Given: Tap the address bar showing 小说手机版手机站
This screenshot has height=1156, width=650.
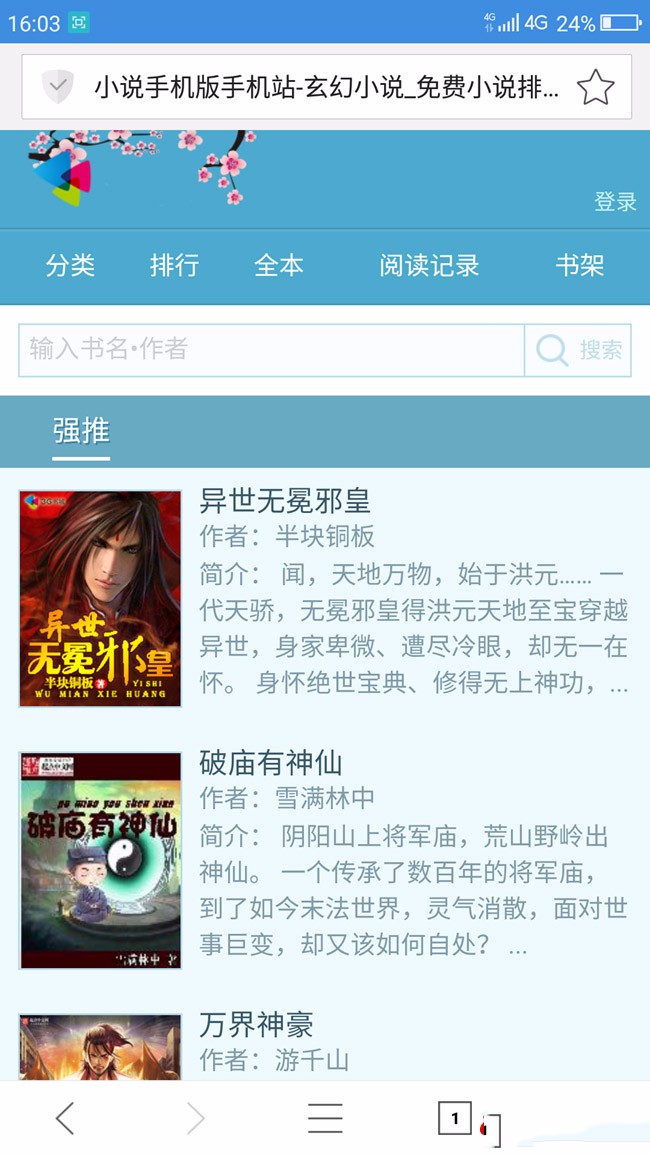Looking at the screenshot, I should tap(325, 88).
